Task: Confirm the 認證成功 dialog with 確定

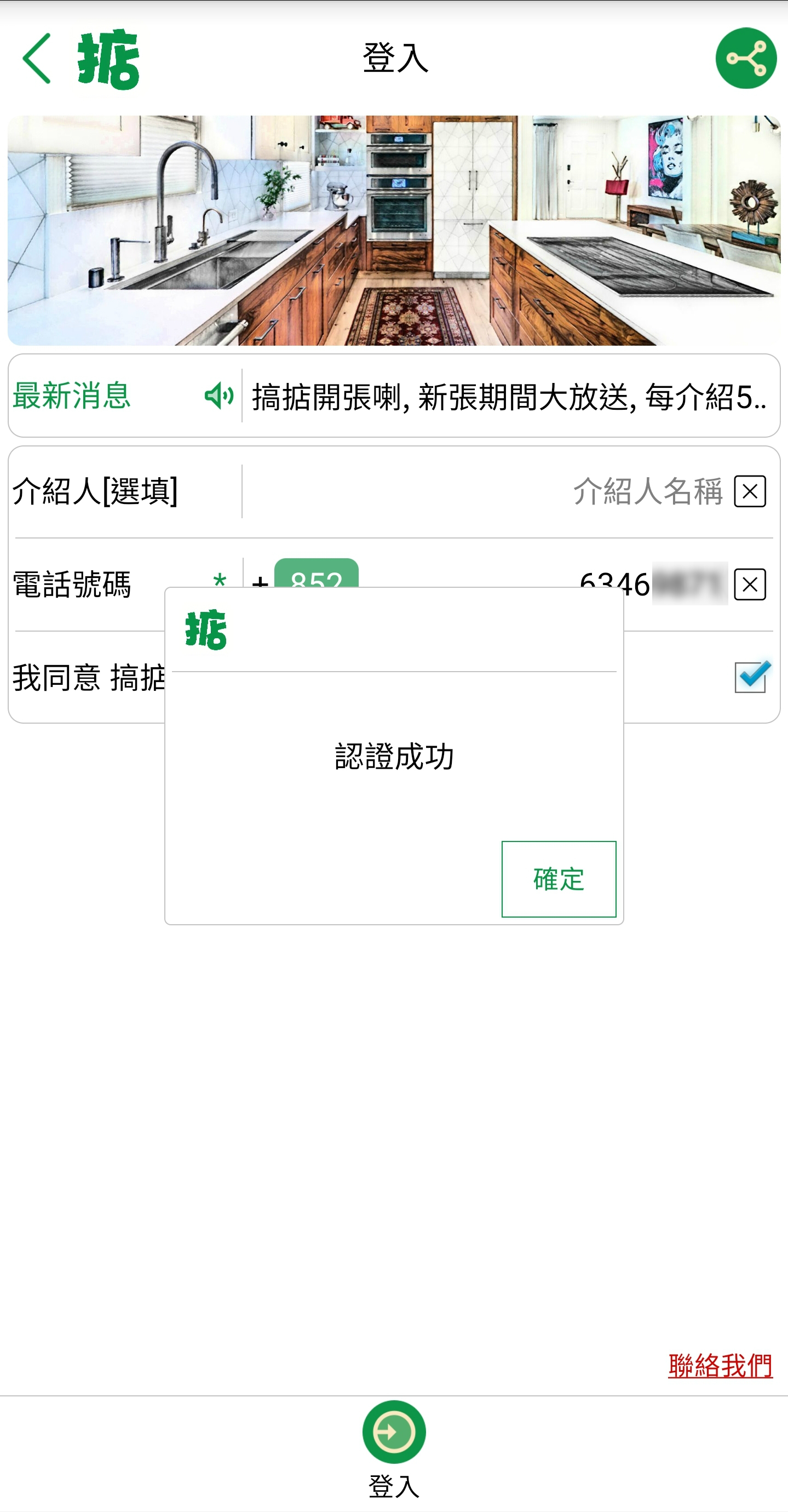Action: click(558, 879)
